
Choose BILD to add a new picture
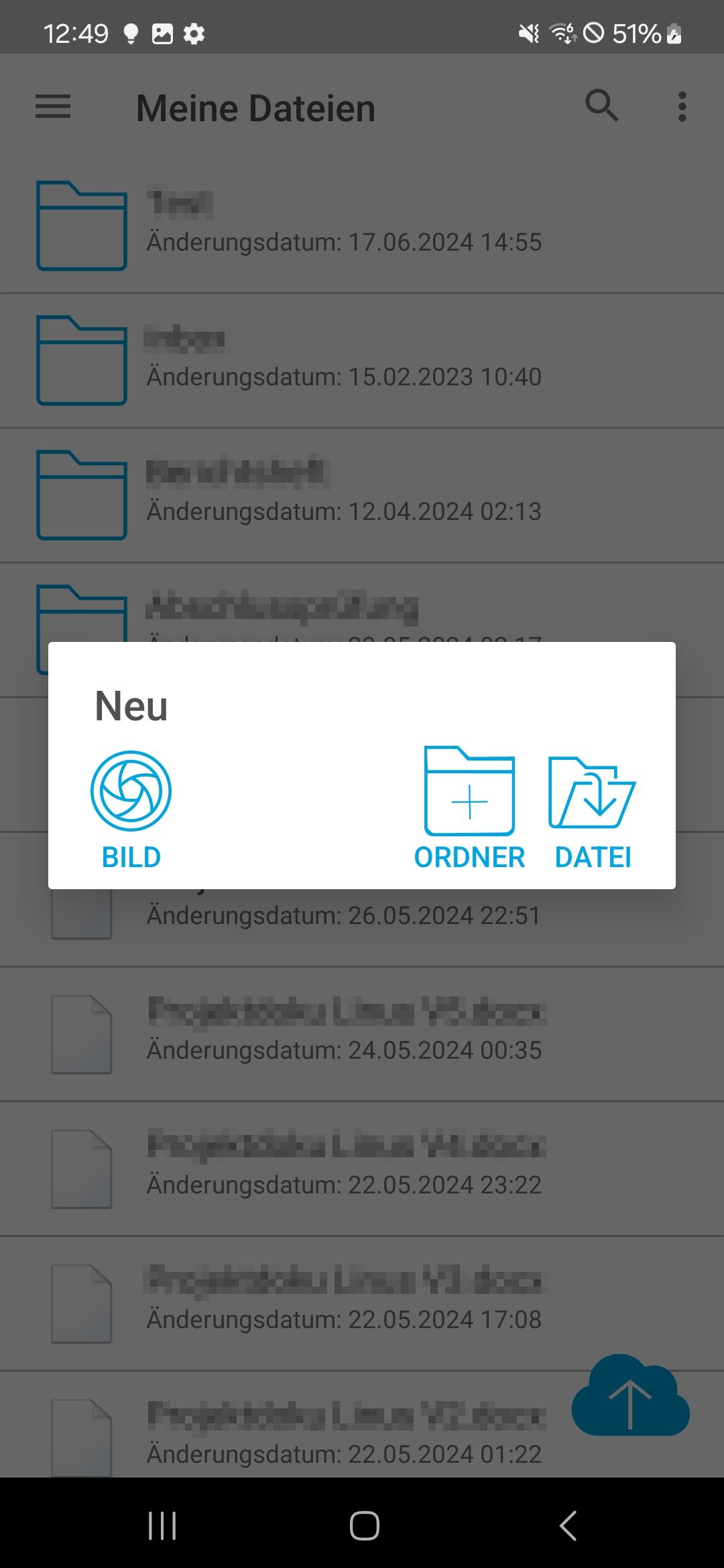click(131, 810)
